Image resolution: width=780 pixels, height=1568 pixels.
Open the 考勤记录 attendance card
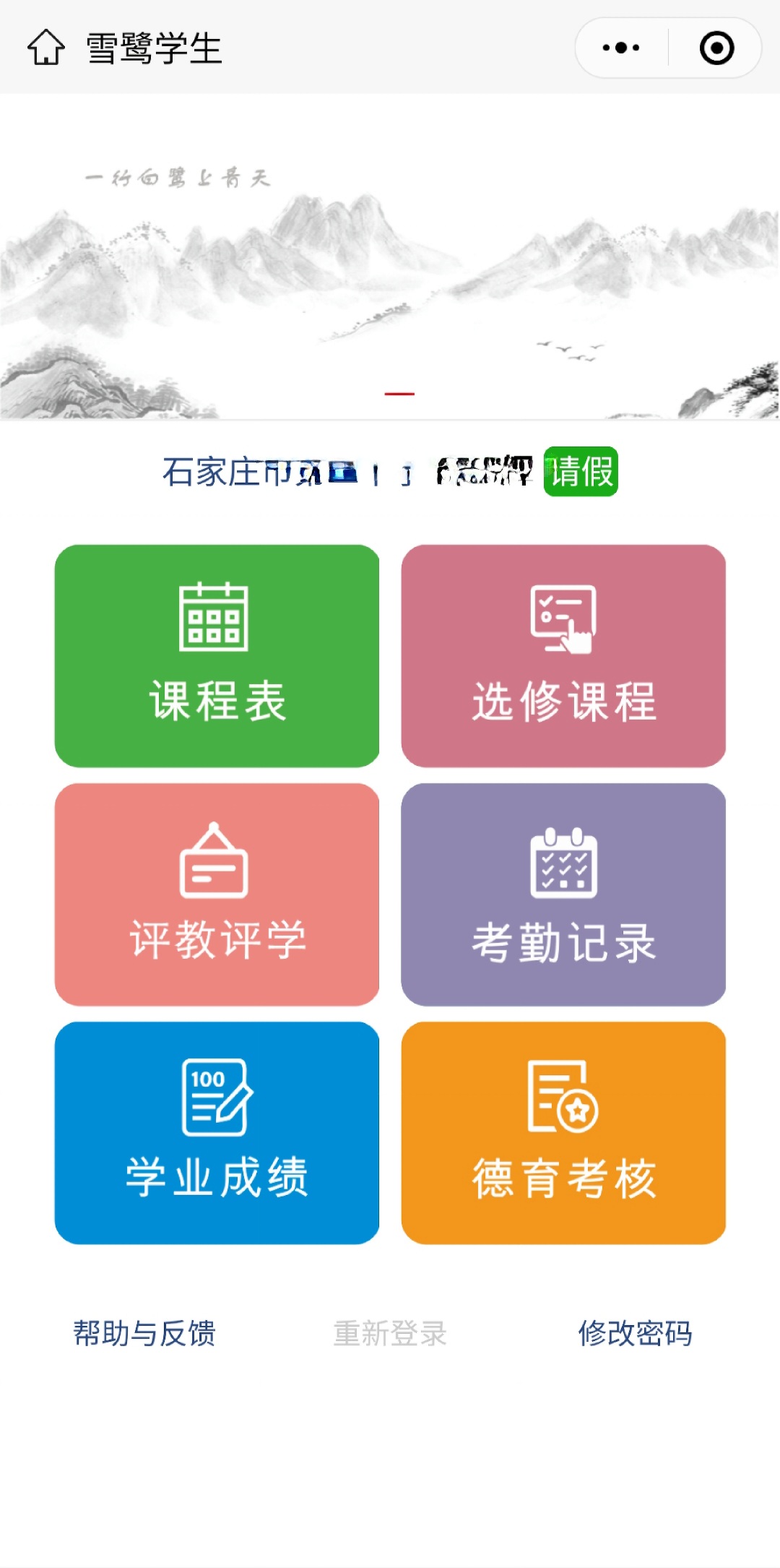coord(563,895)
